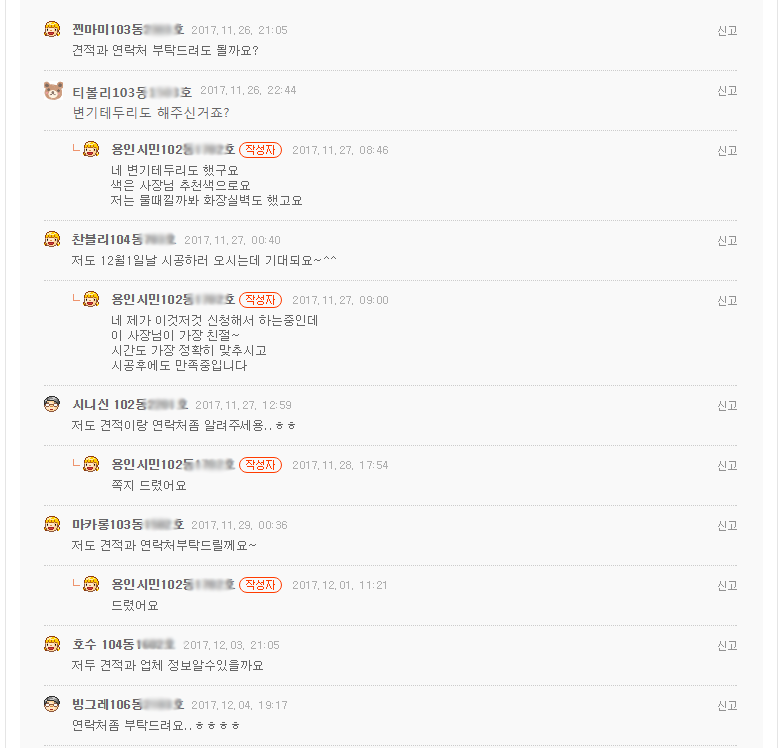This screenshot has width=782, height=748.
Task: Report 마카롱's comment with 신고
Action: click(726, 526)
